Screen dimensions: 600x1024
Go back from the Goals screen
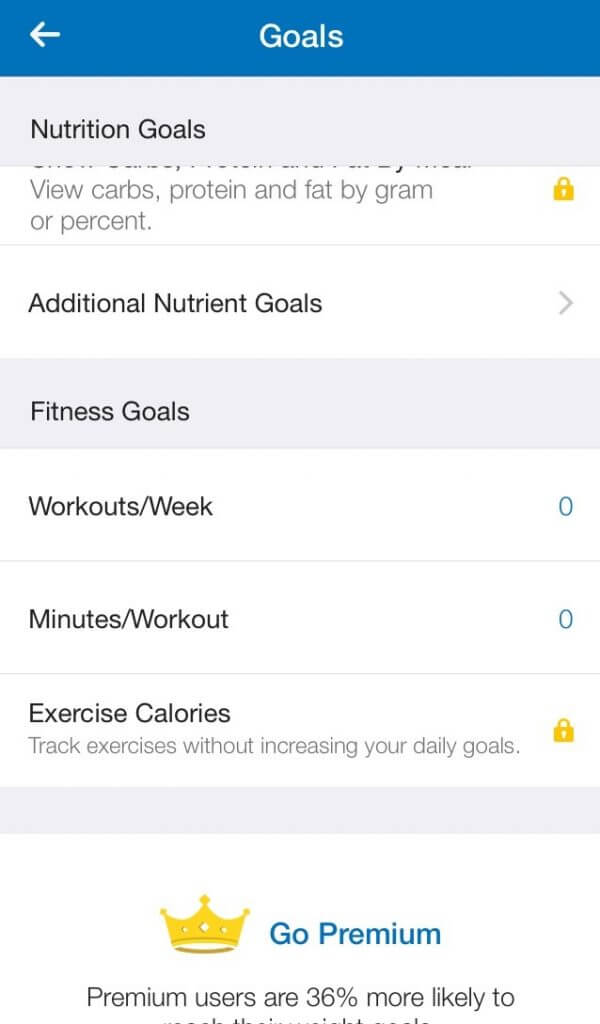click(45, 35)
